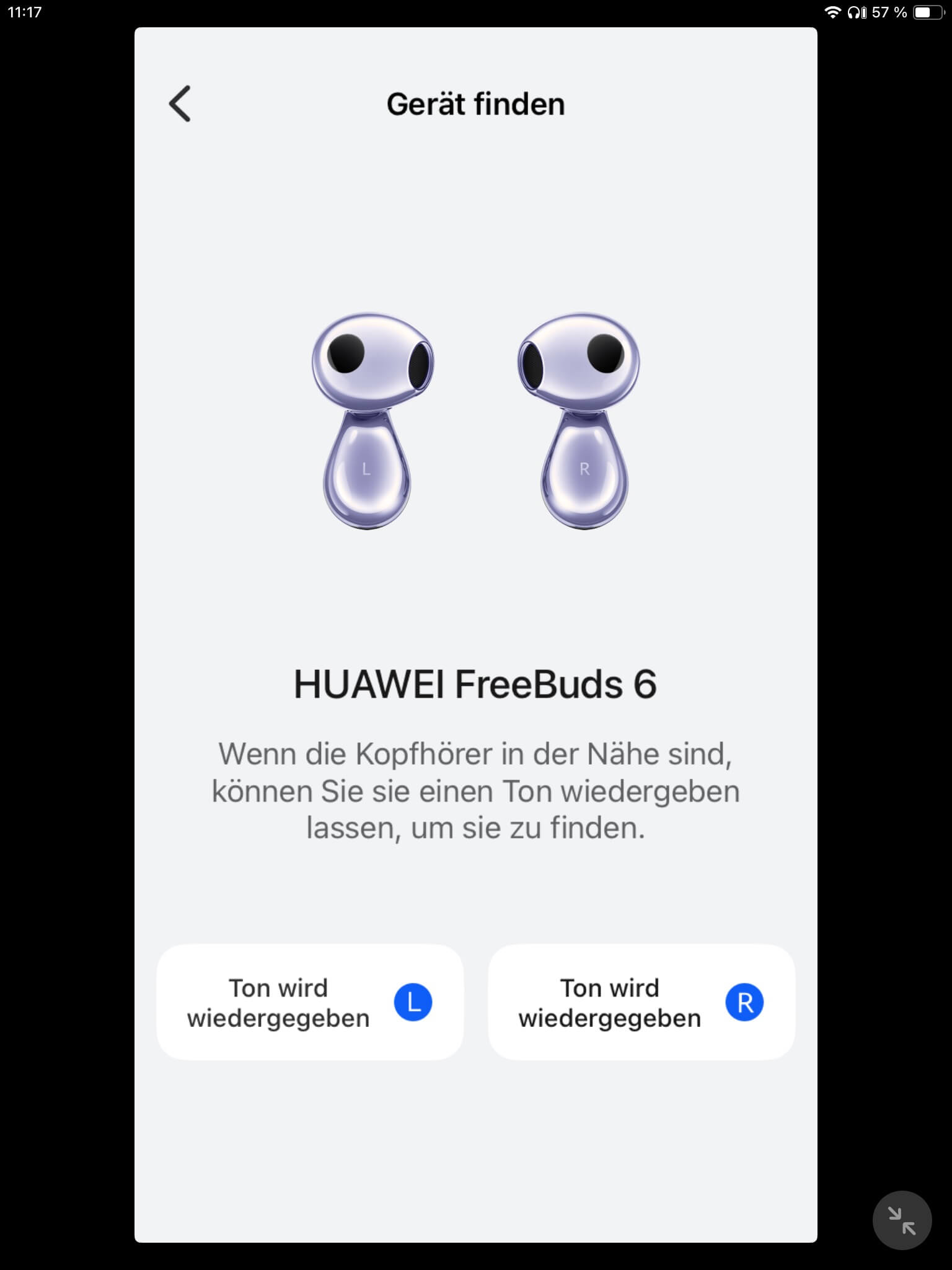This screenshot has width=952, height=1270.
Task: Play sound on left earbud
Action: coord(310,1002)
